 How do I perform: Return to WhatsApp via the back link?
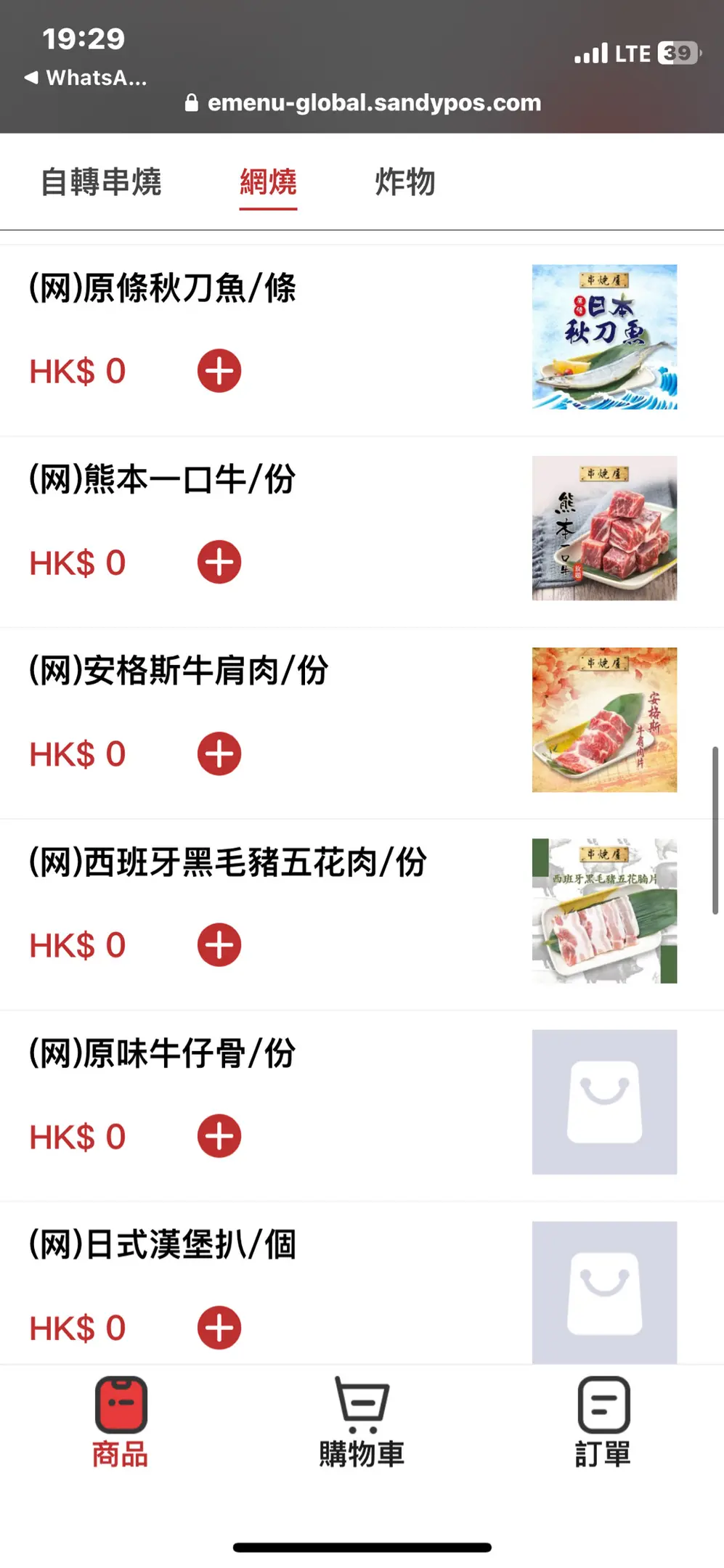point(86,78)
